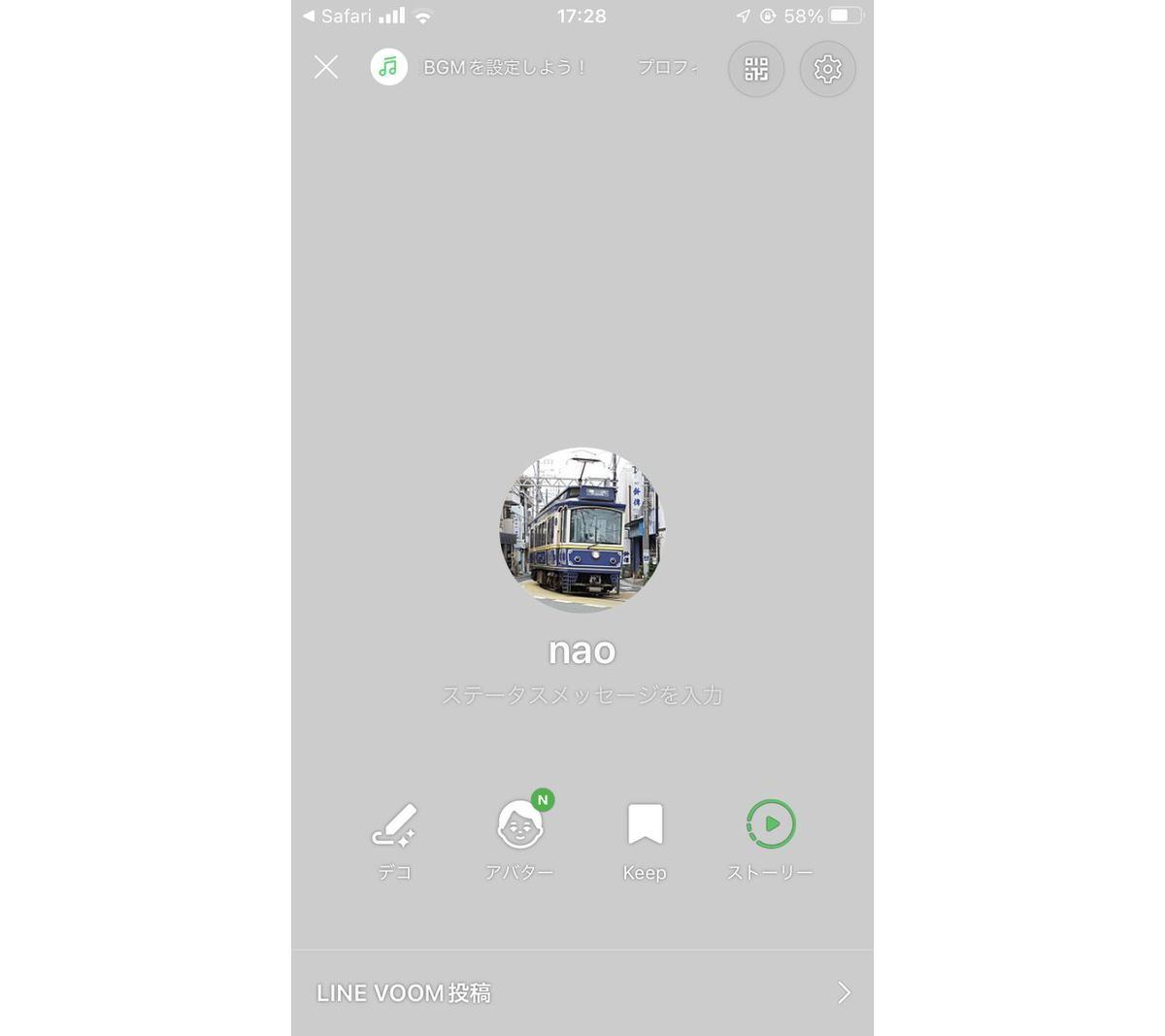The image size is (1165, 1036).
Task: Open Keep saved items
Action: tap(645, 839)
